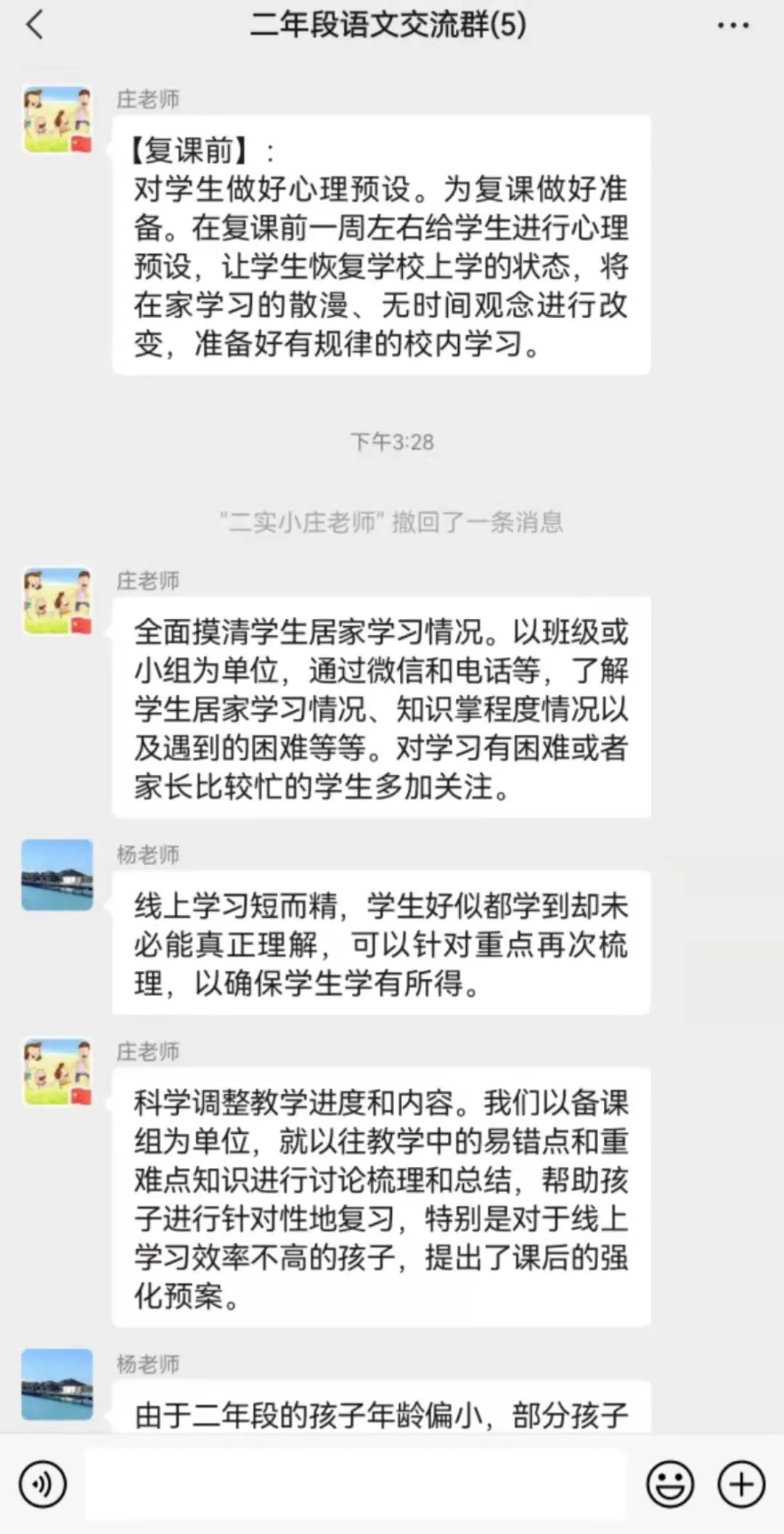The image size is (784, 1534).
Task: Open 庄老师's avatar beside 【复课前】 message
Action: (57, 120)
